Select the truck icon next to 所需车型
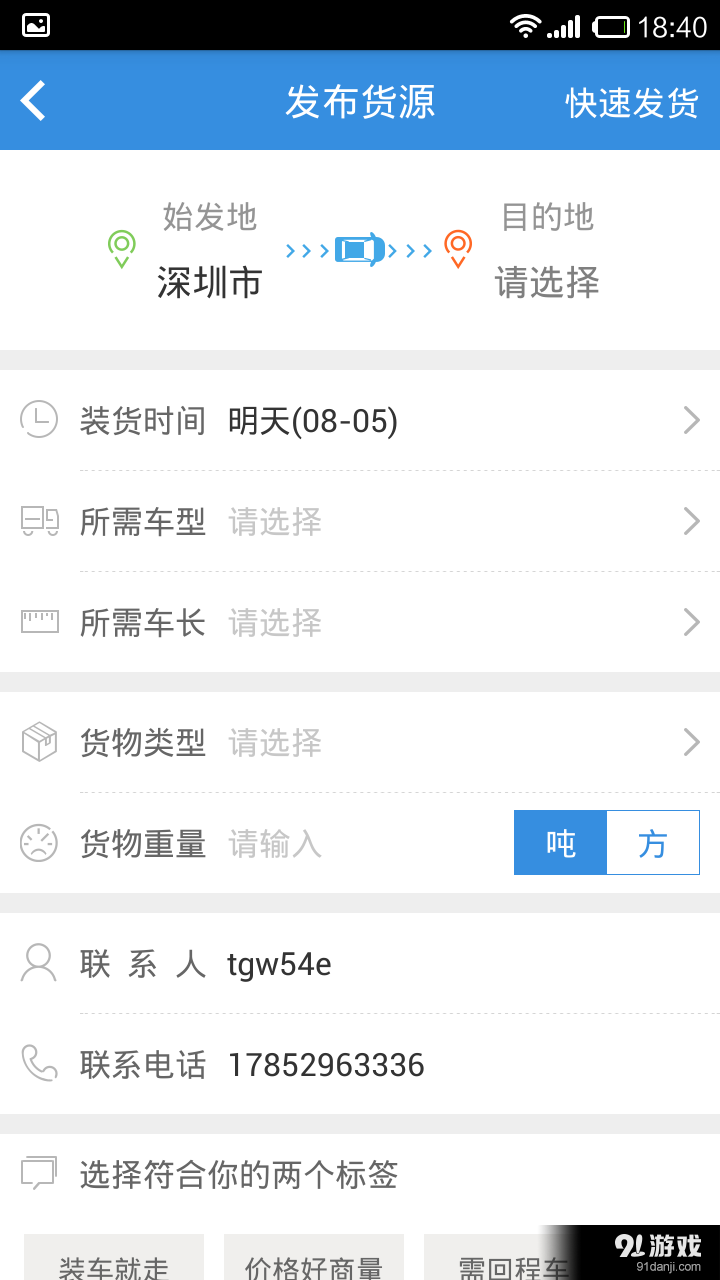The image size is (720, 1280). click(39, 521)
